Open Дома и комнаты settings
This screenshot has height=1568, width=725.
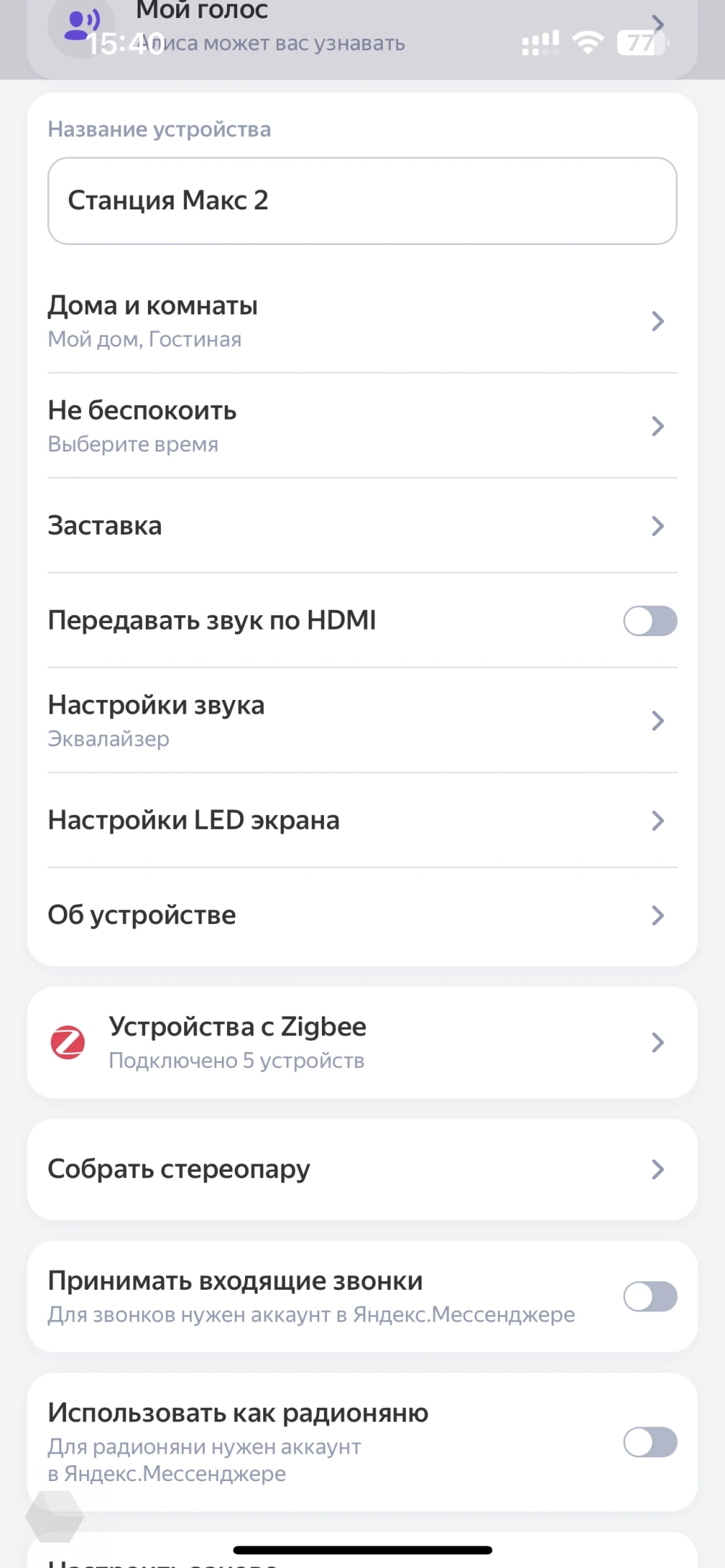362,321
